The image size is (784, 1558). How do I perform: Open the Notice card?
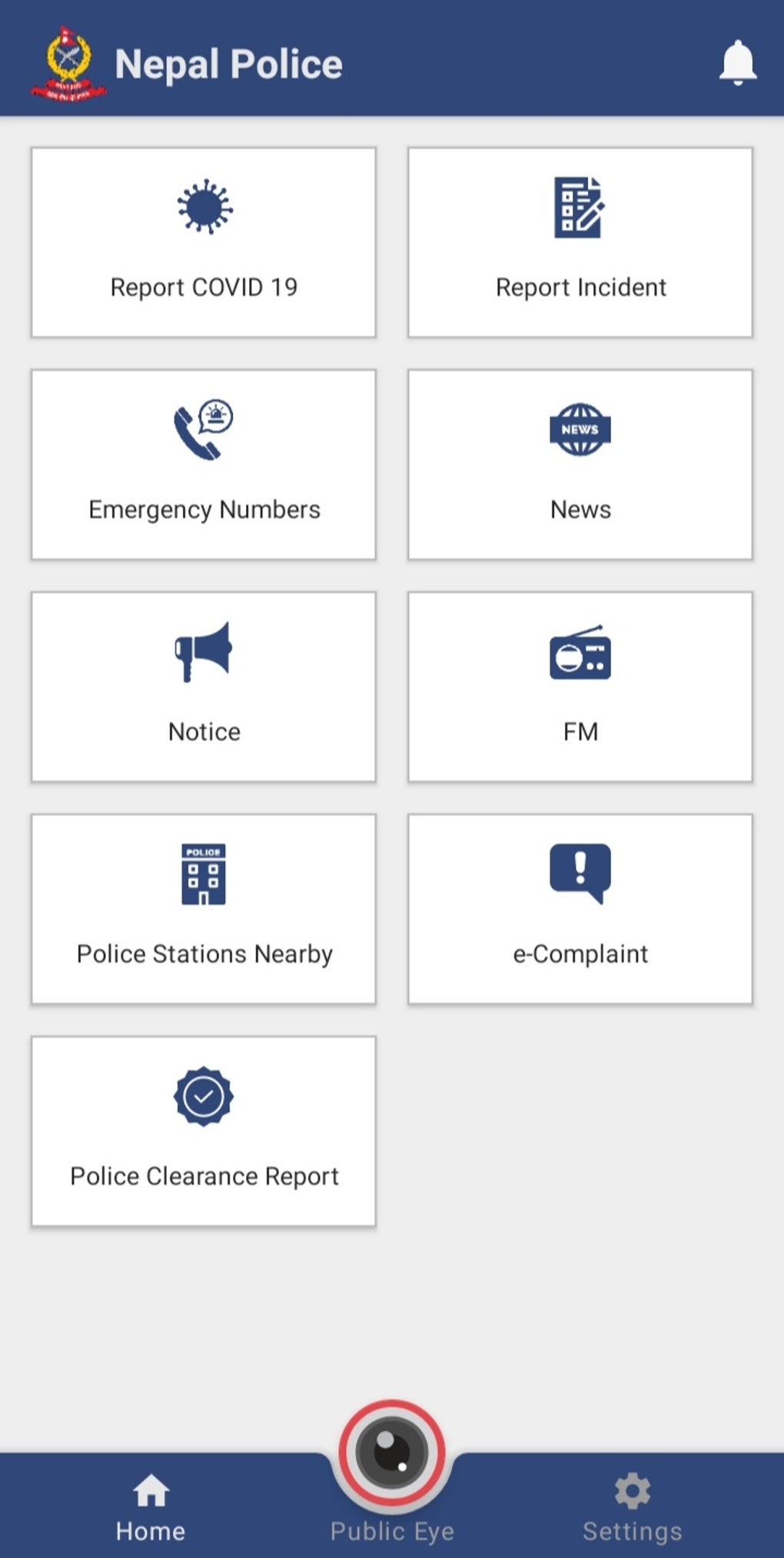pyautogui.click(x=204, y=687)
